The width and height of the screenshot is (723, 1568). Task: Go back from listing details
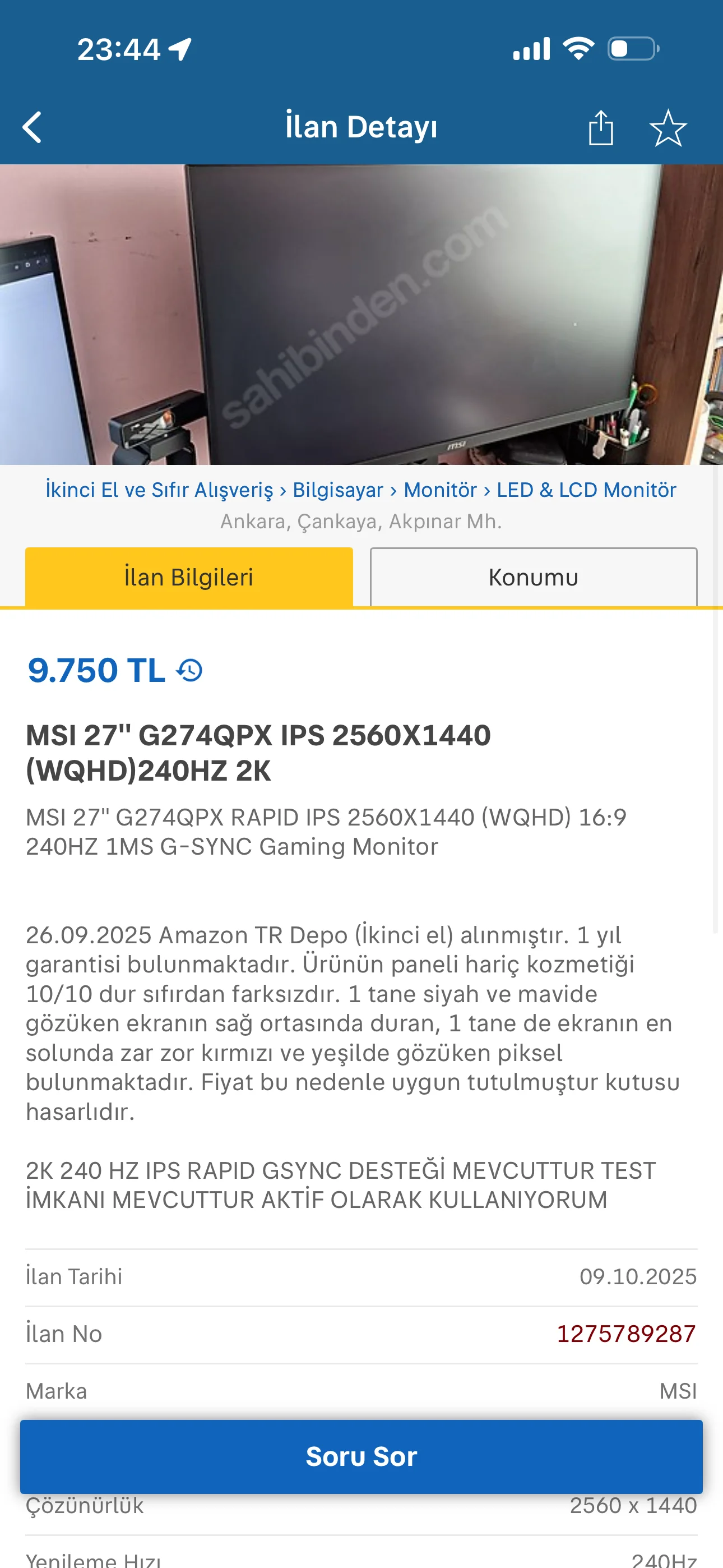(31, 127)
